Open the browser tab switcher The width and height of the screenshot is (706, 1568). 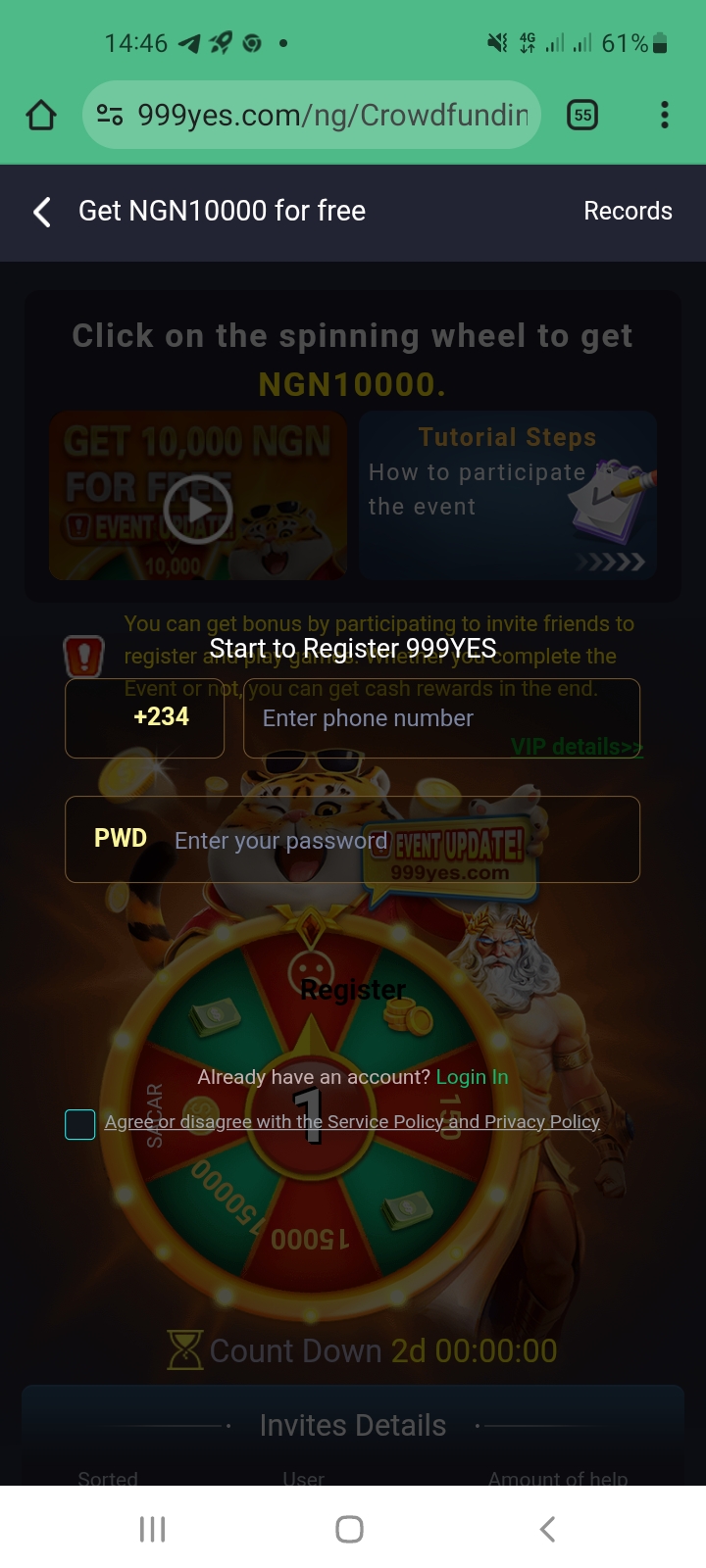pyautogui.click(x=582, y=116)
